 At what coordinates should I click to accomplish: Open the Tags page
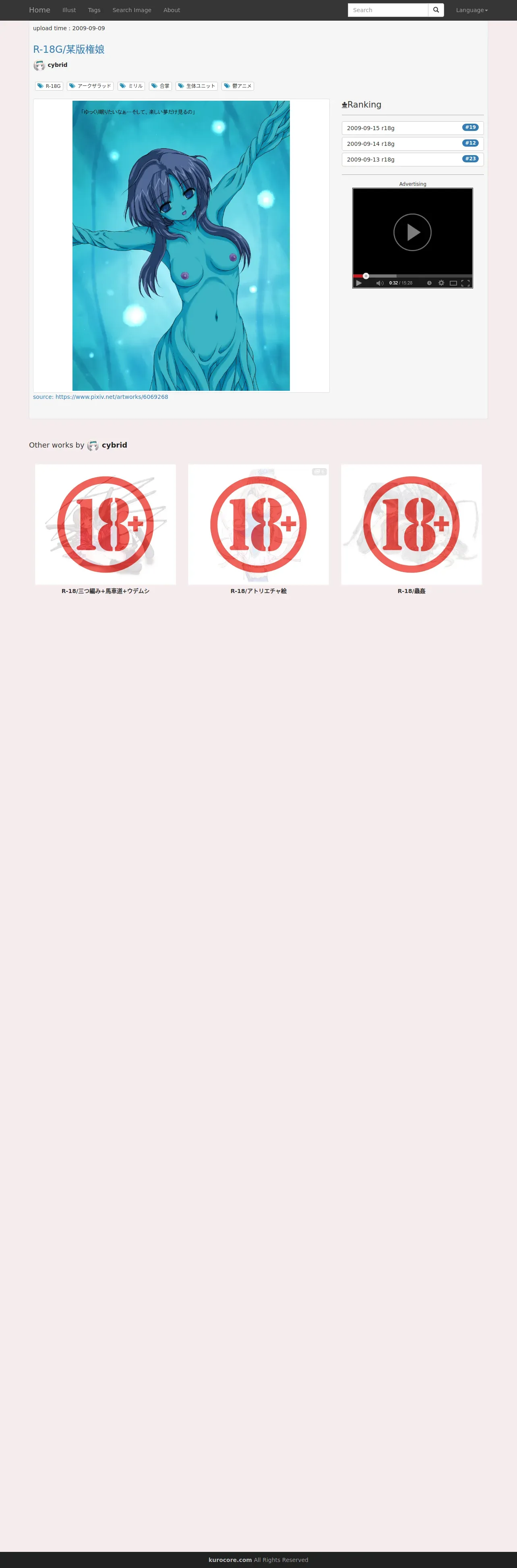click(x=94, y=10)
